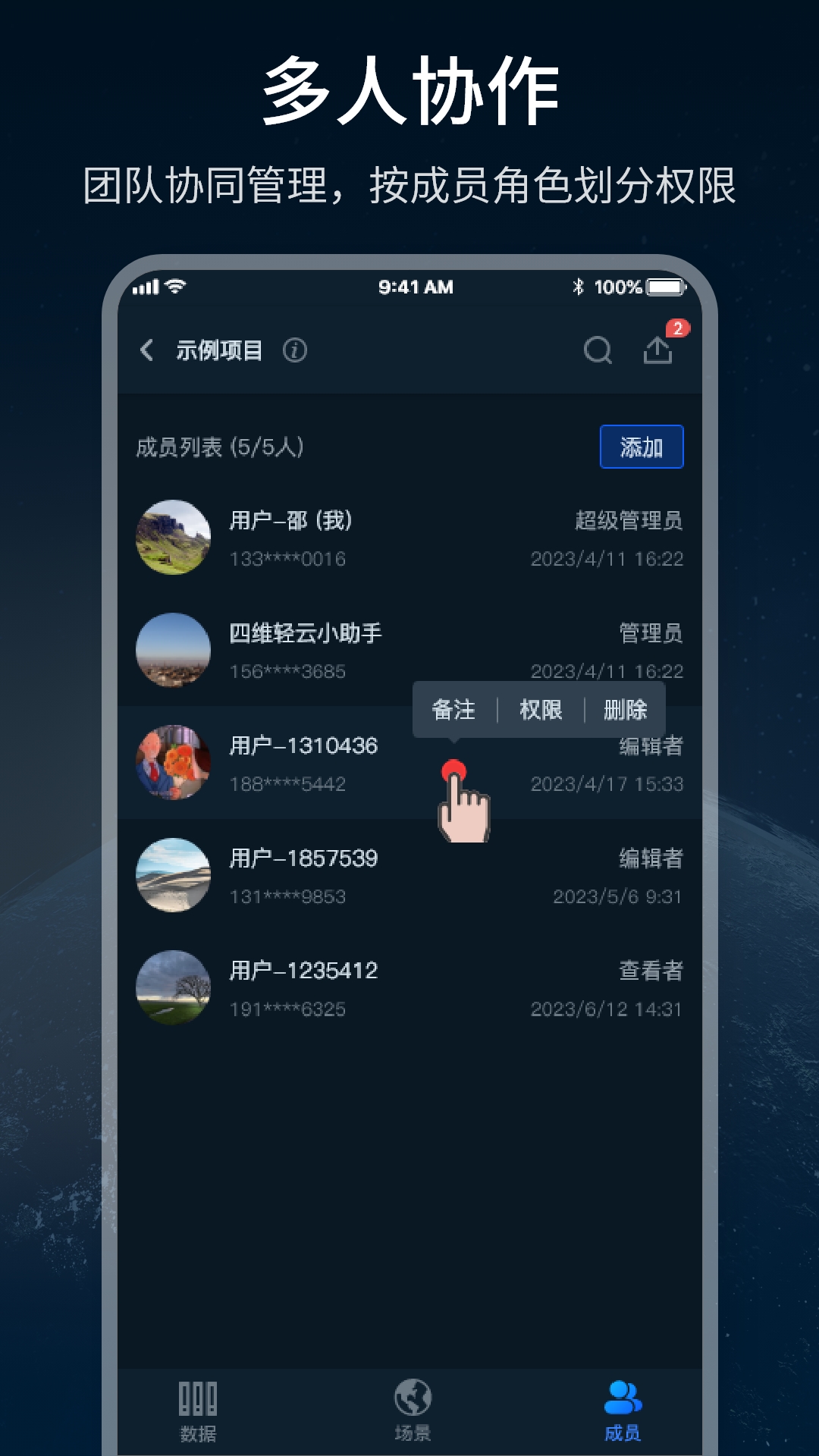Tap the Bluetooth icon near the battery indicator
The width and height of the screenshot is (819, 1456).
pos(576,287)
